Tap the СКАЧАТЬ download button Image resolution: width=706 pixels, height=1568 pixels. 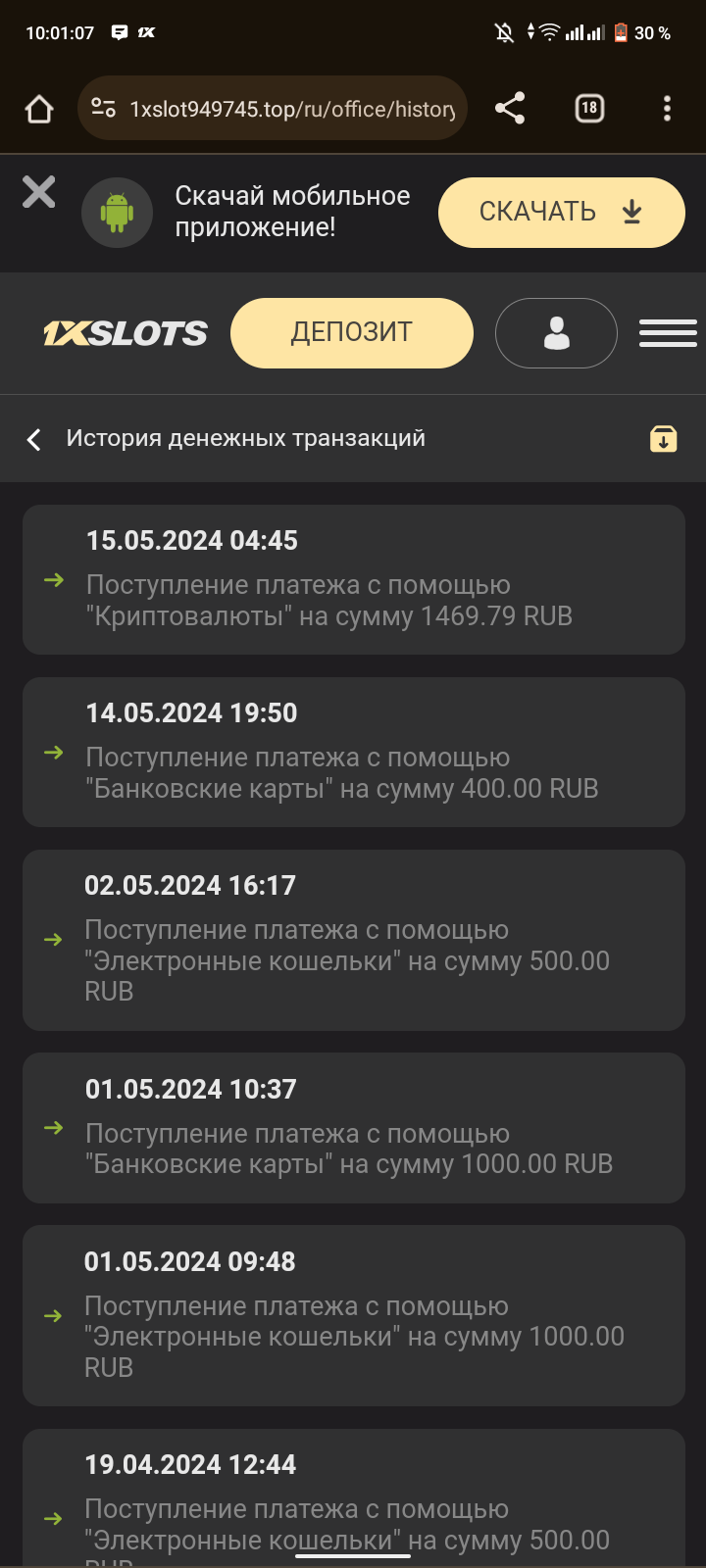pyautogui.click(x=561, y=213)
